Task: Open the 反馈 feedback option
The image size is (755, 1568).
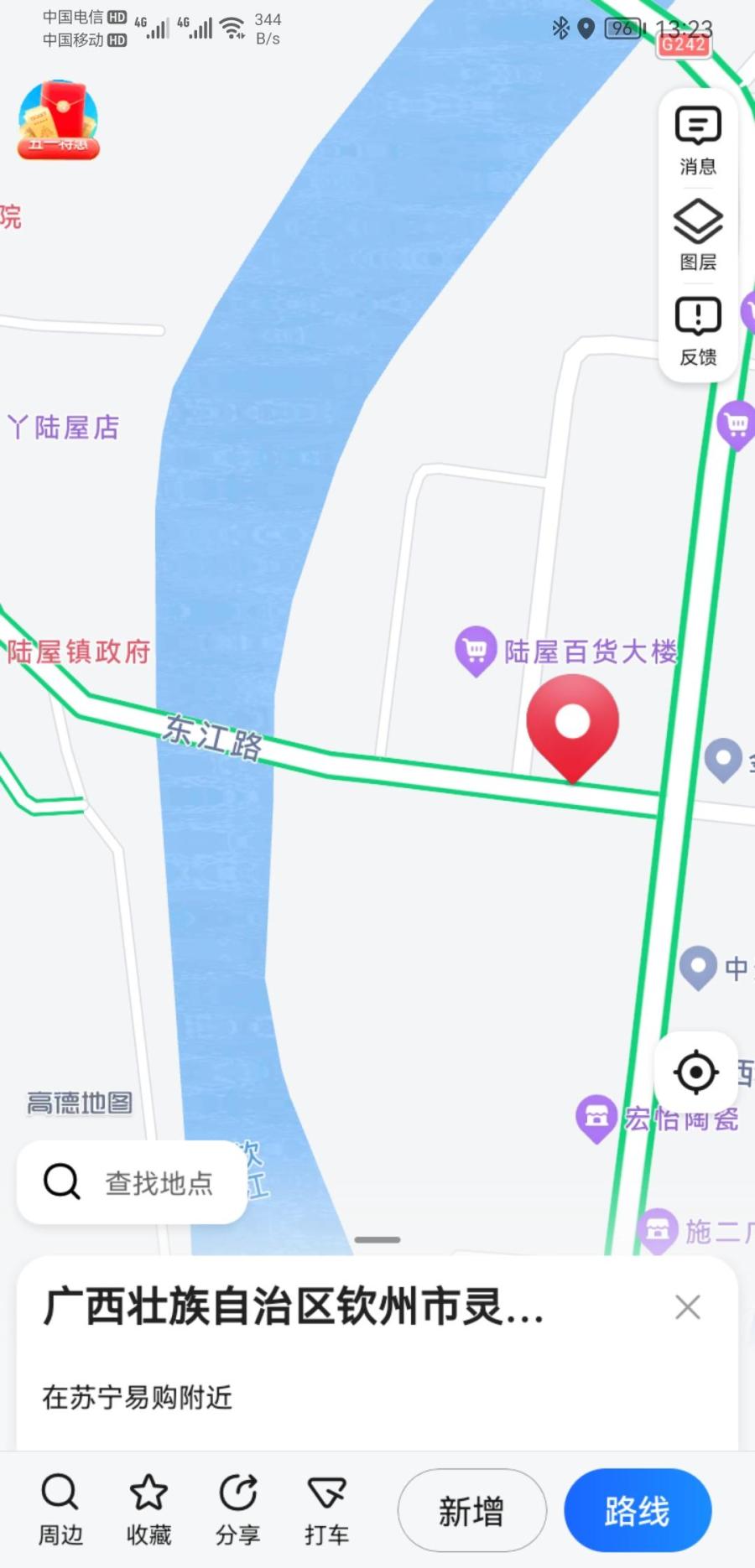Action: pos(698,331)
